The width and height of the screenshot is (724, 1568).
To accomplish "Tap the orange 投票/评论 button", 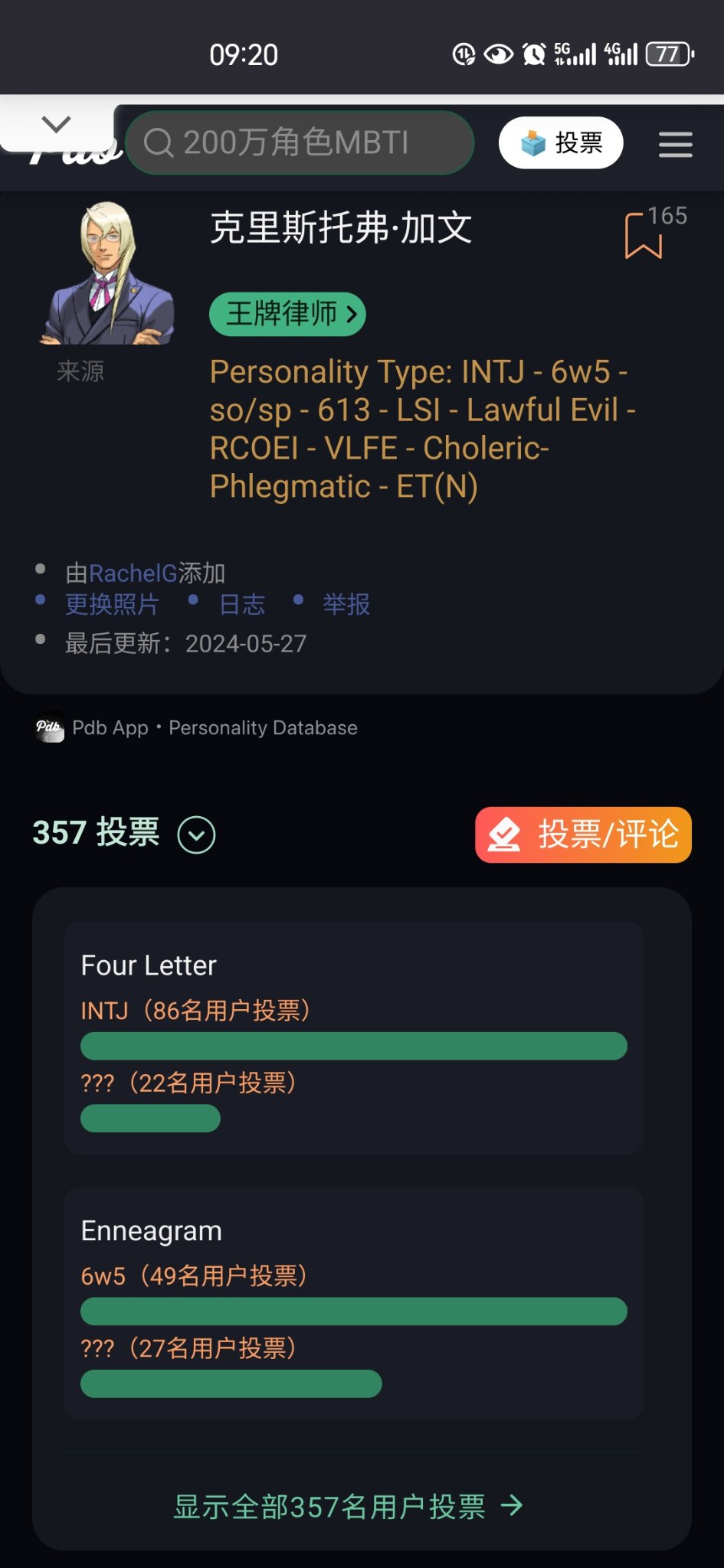I will click(583, 835).
